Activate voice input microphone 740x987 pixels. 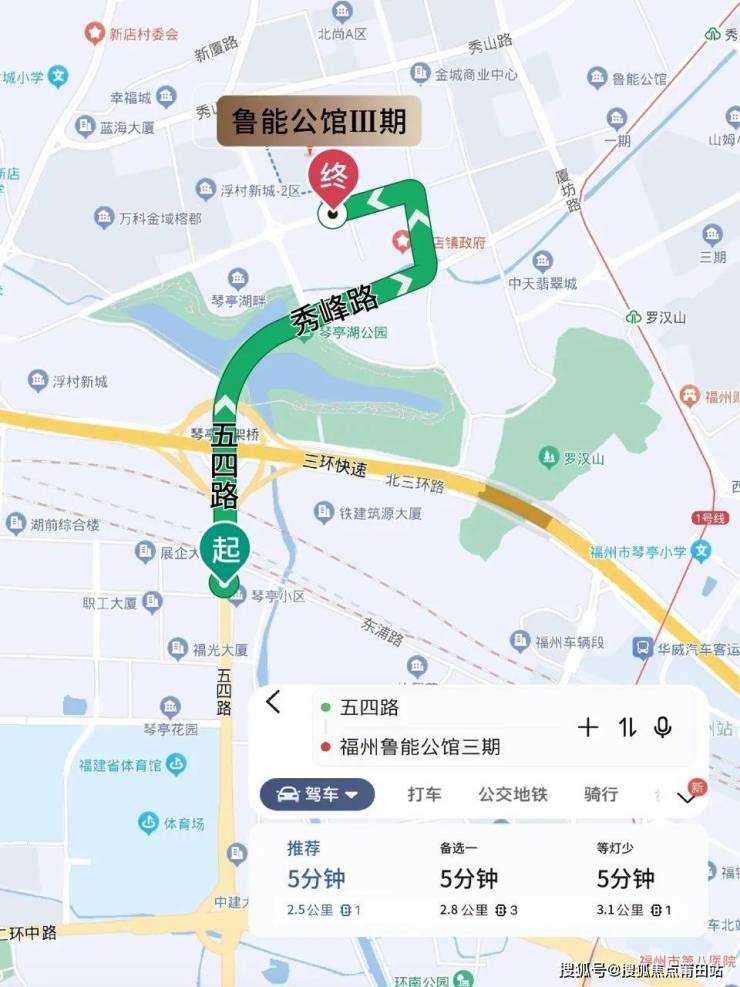(x=662, y=727)
